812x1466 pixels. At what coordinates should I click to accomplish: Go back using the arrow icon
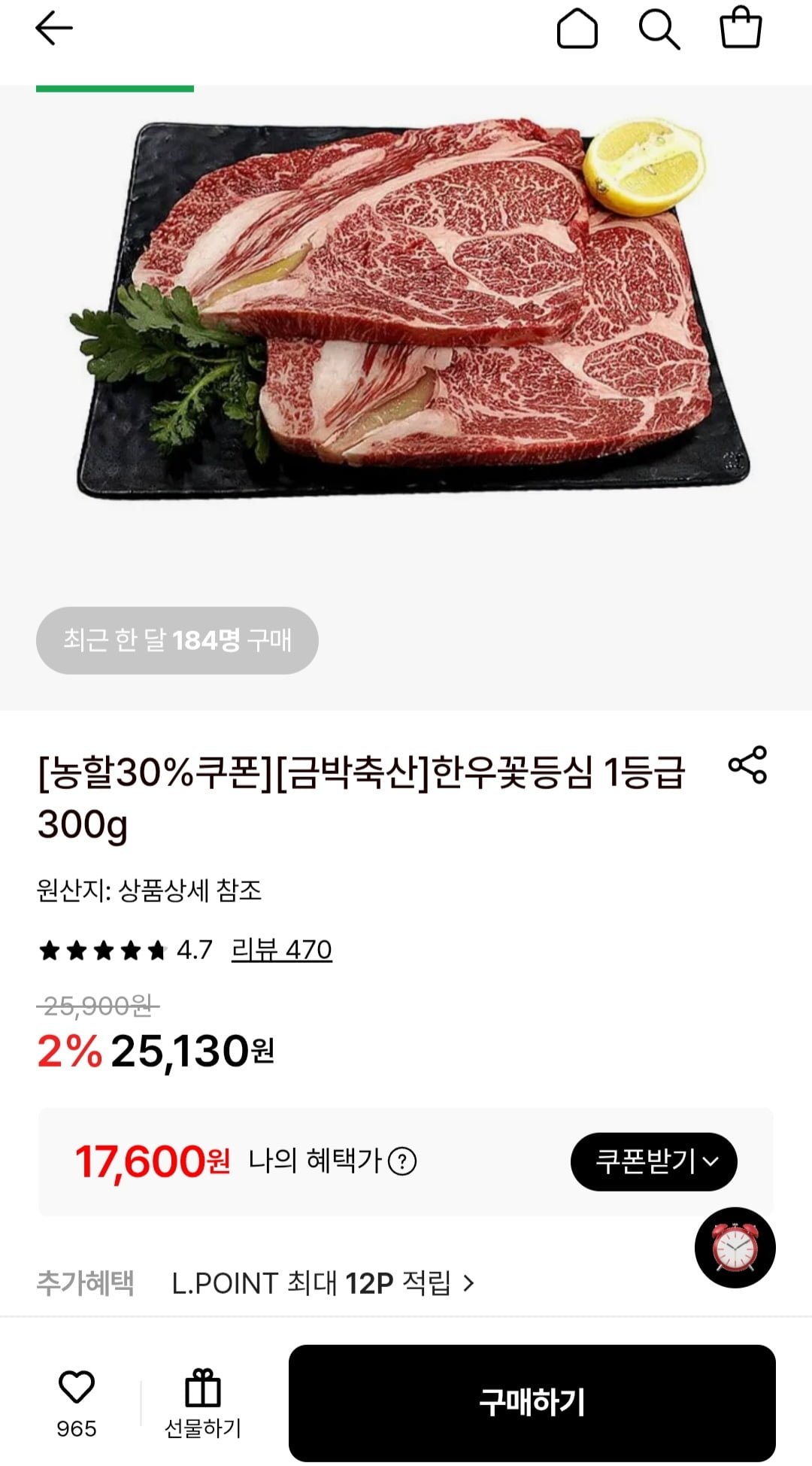(x=54, y=29)
